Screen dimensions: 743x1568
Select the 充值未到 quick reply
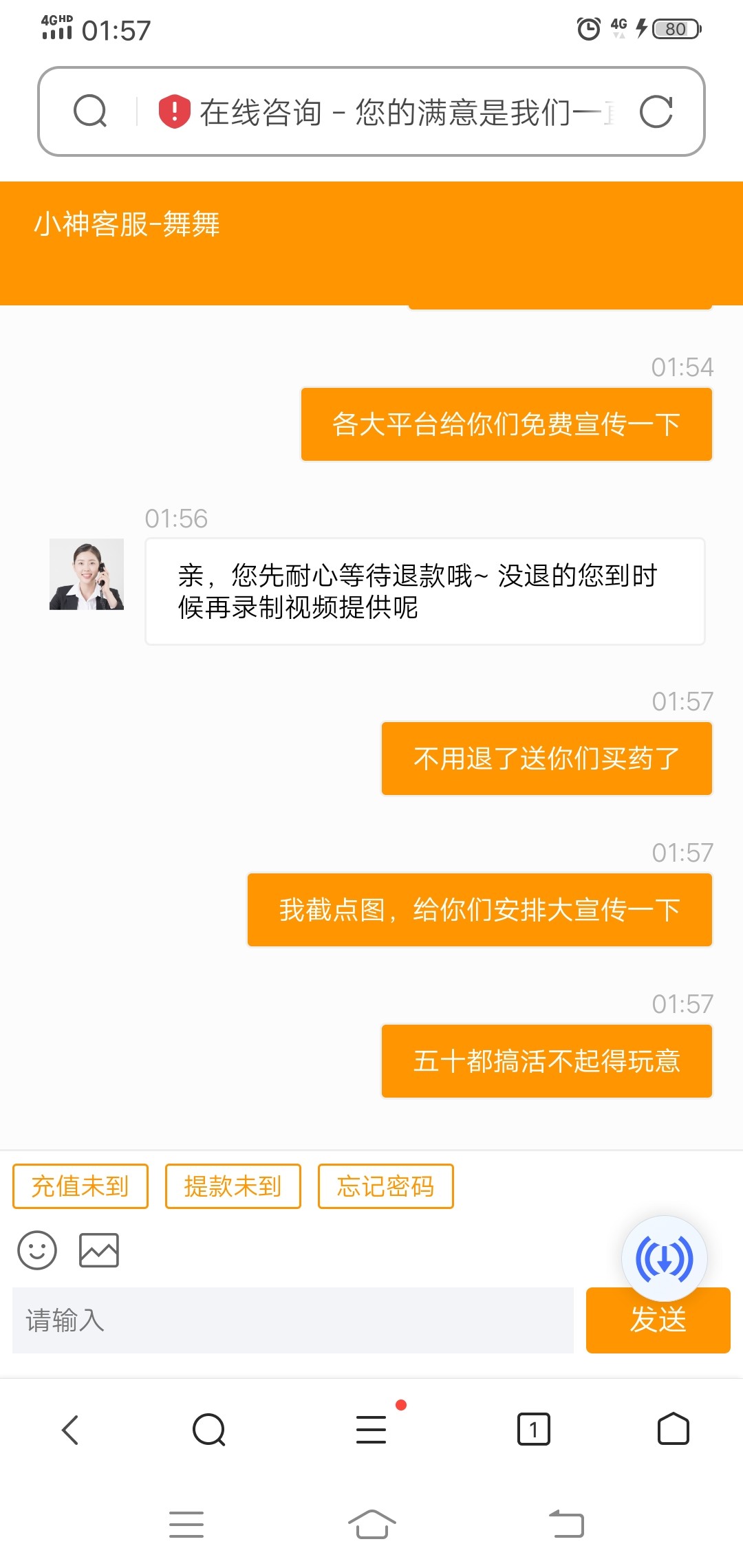click(x=80, y=1186)
